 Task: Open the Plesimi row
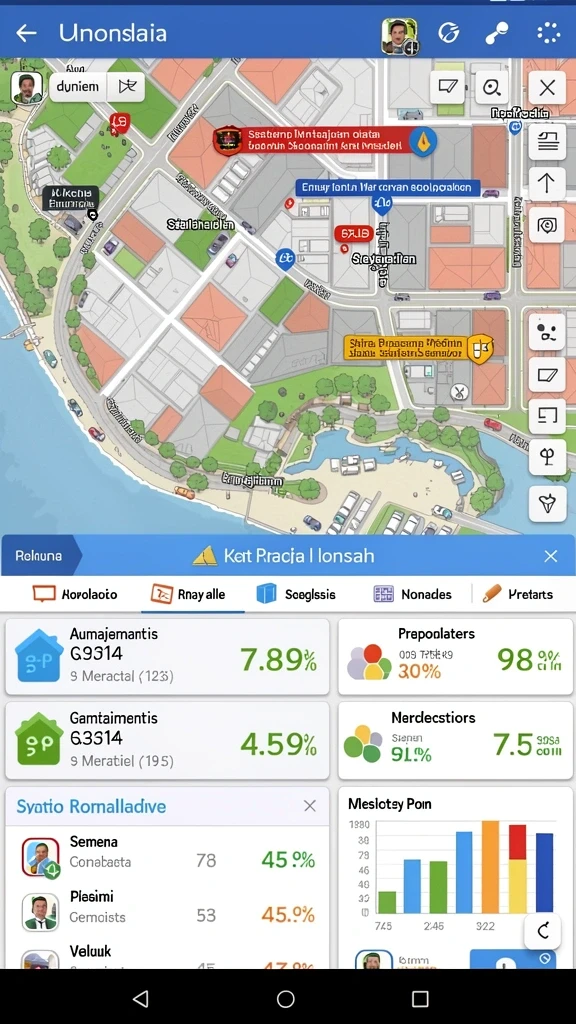point(167,907)
